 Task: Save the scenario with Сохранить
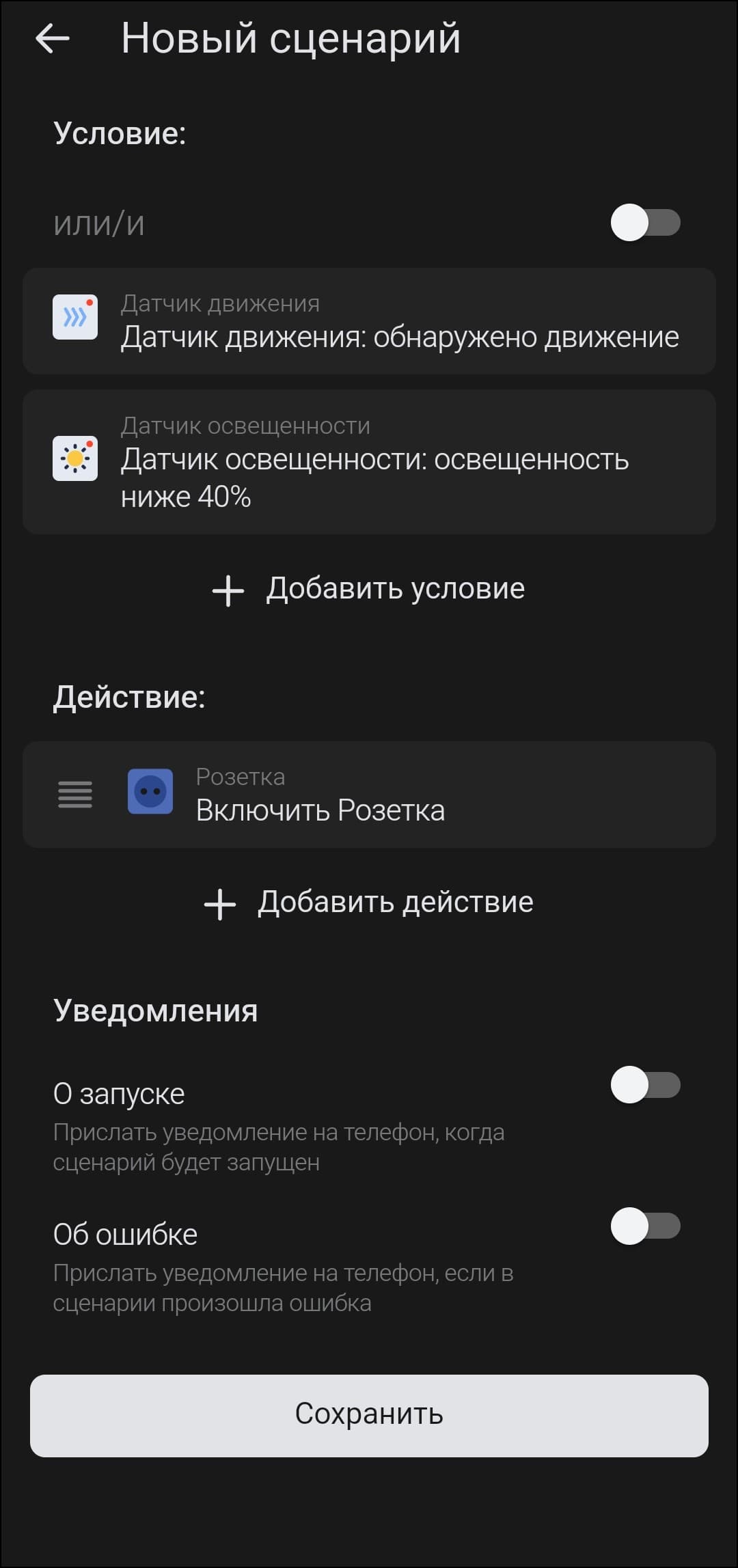[369, 1414]
